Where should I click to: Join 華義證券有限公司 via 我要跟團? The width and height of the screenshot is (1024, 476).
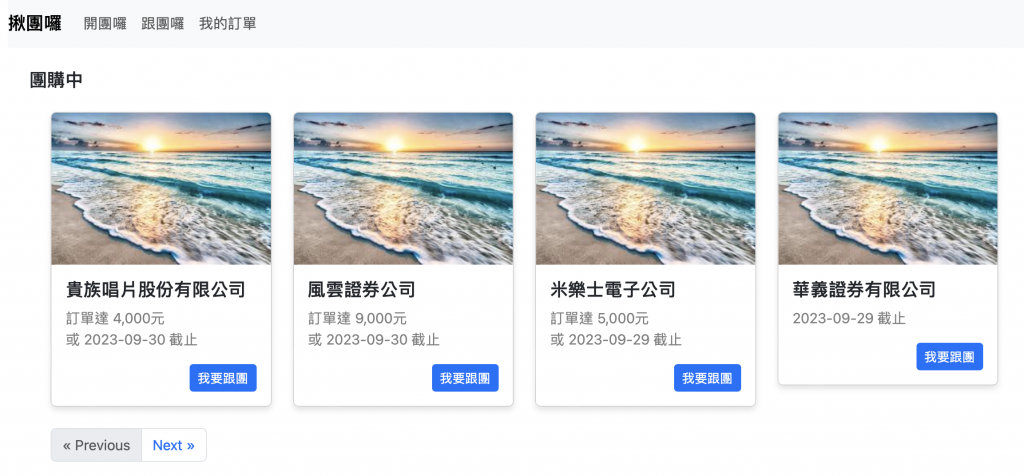coord(949,357)
